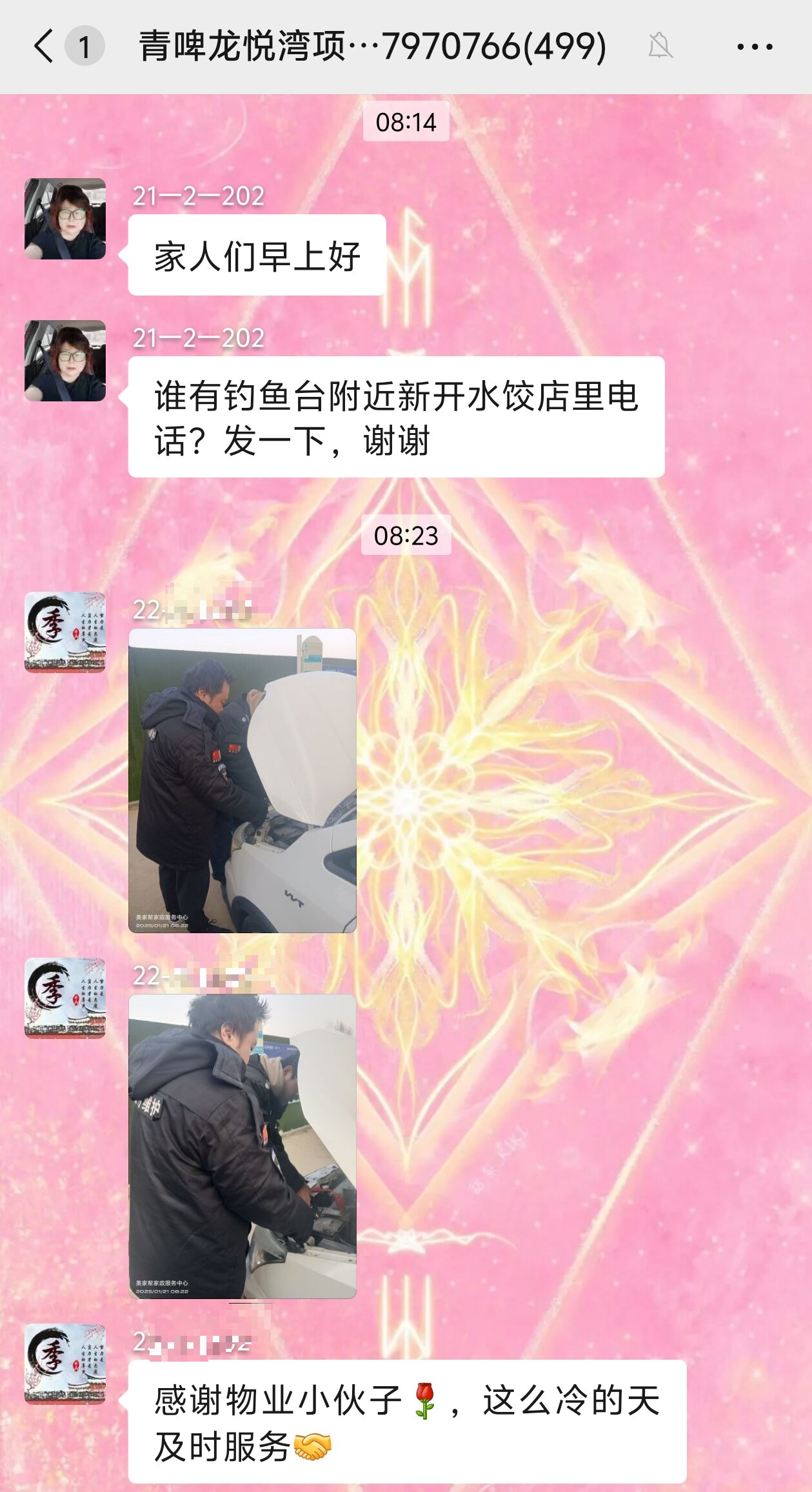Open the avatar next to the 水饺店 message
The height and width of the screenshot is (1492, 812).
pyautogui.click(x=65, y=361)
